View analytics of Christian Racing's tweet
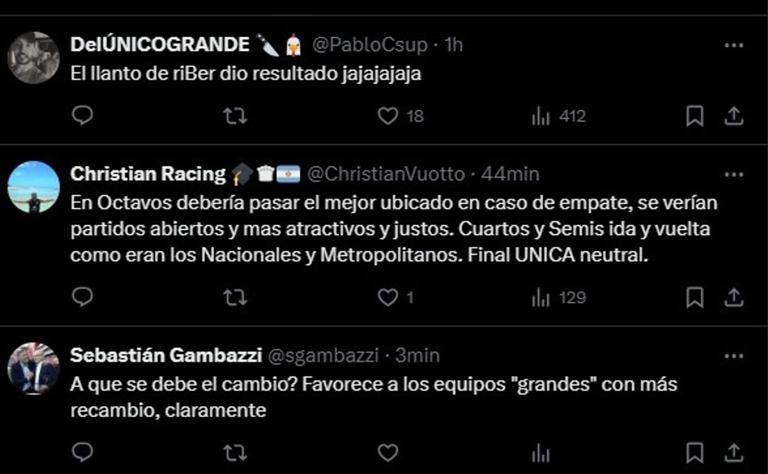Viewport: 768px width, 474px height. [x=558, y=297]
